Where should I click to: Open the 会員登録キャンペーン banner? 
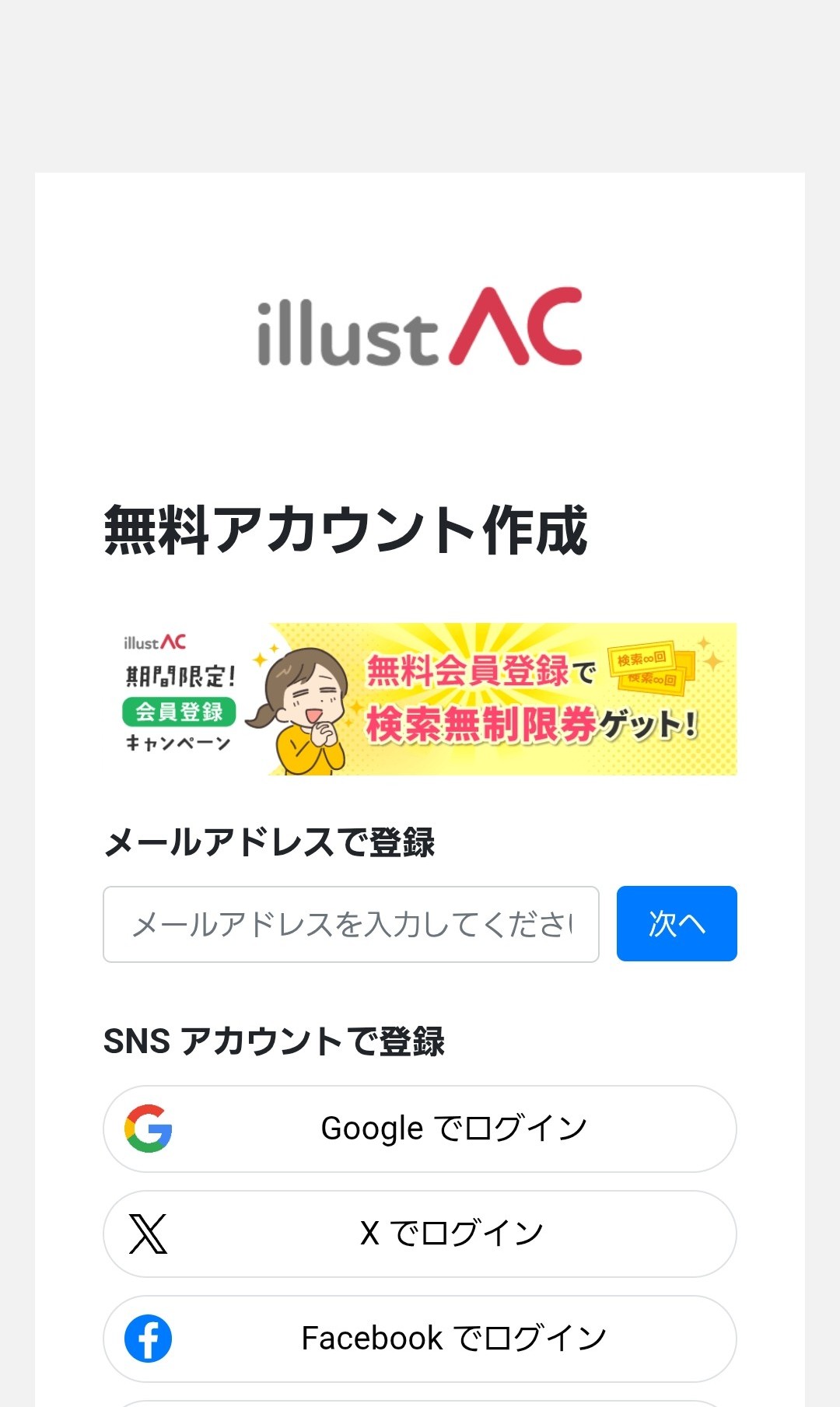pos(420,698)
